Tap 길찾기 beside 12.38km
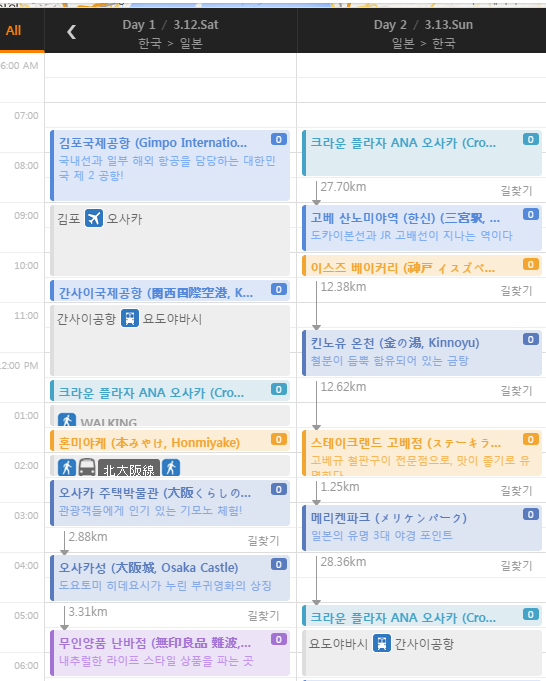Image resolution: width=546 pixels, height=681 pixels. tap(516, 291)
